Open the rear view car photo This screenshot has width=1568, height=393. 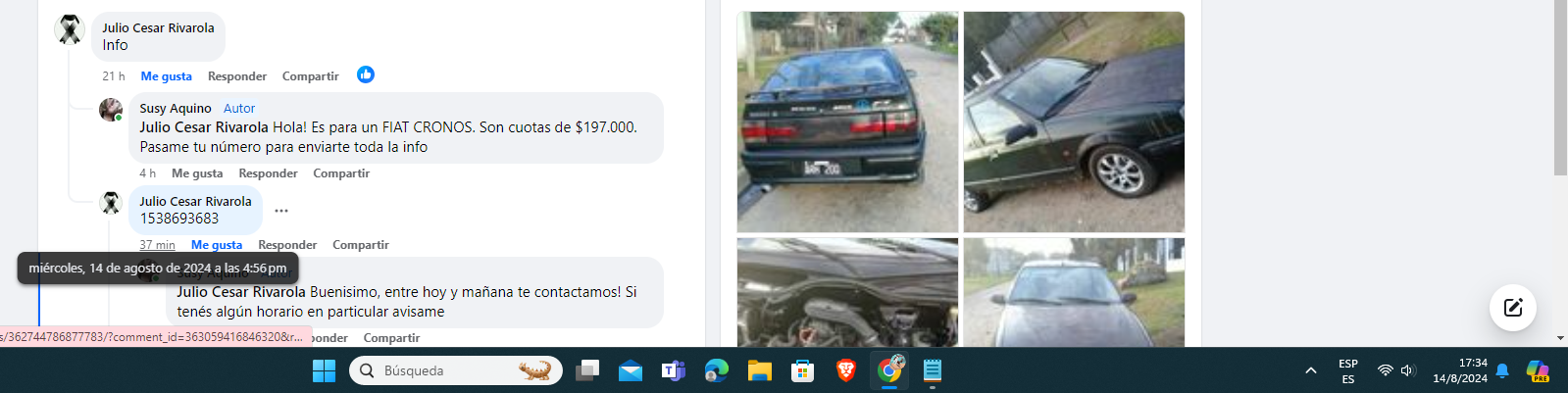coord(847,122)
